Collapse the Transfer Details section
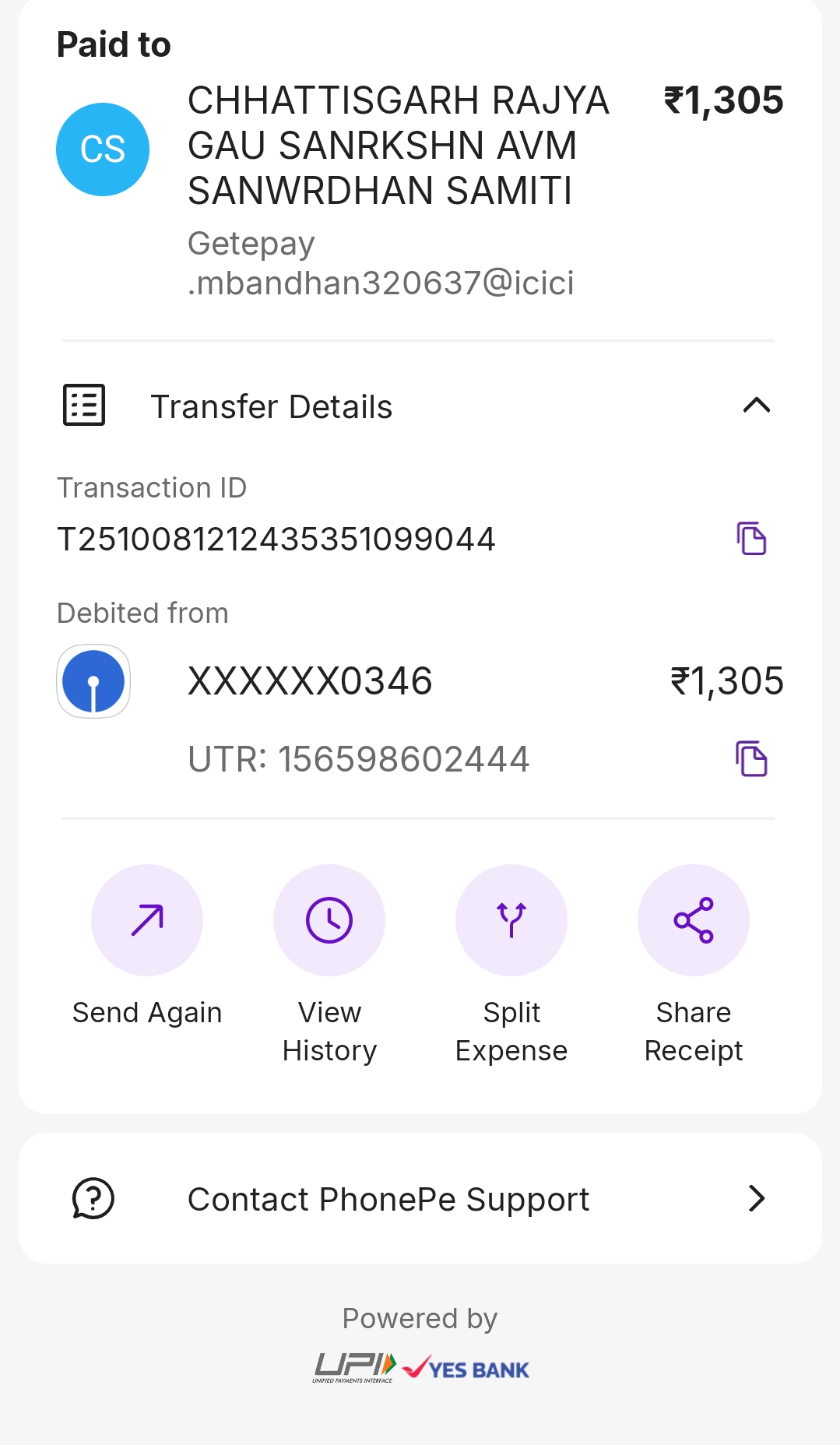Image resolution: width=840 pixels, height=1445 pixels. point(756,406)
